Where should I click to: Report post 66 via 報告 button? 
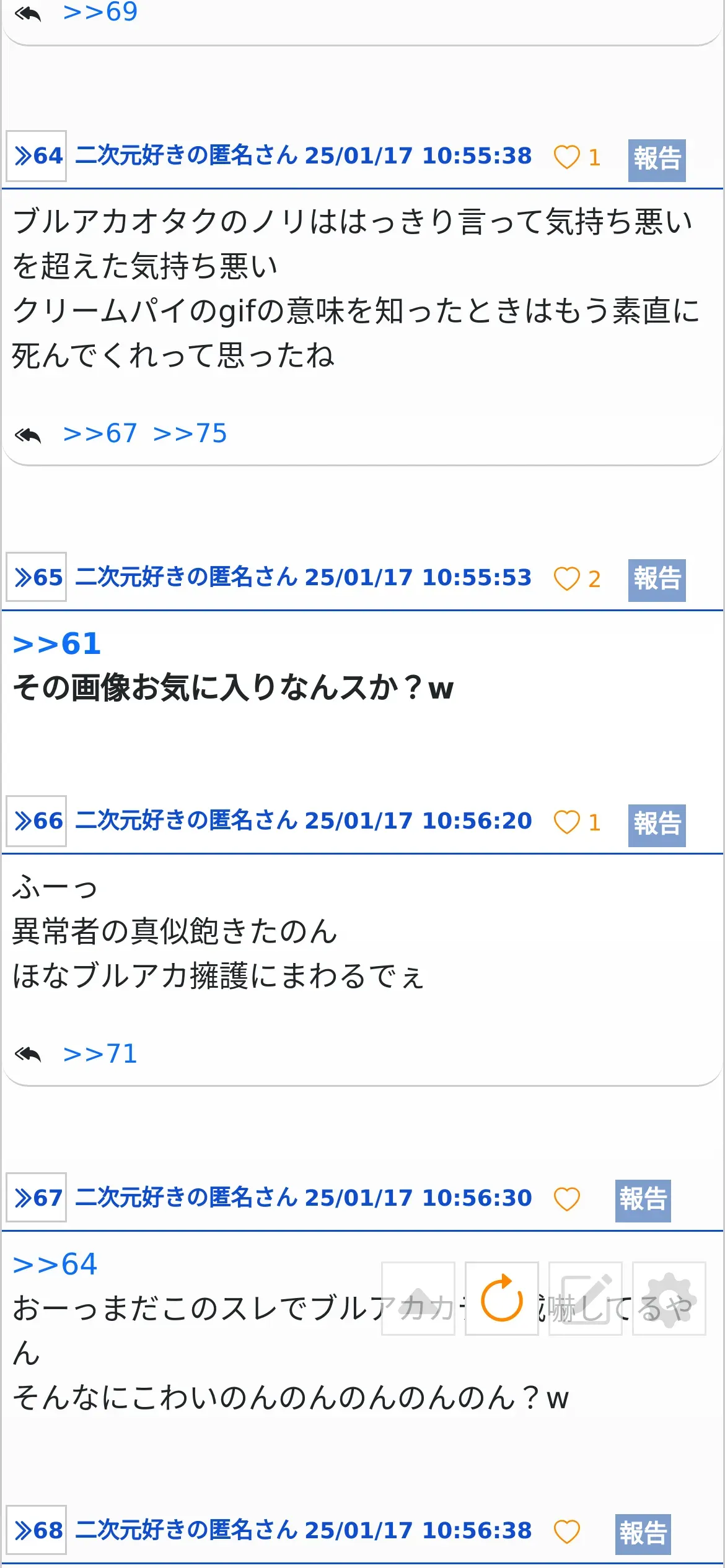point(657,825)
